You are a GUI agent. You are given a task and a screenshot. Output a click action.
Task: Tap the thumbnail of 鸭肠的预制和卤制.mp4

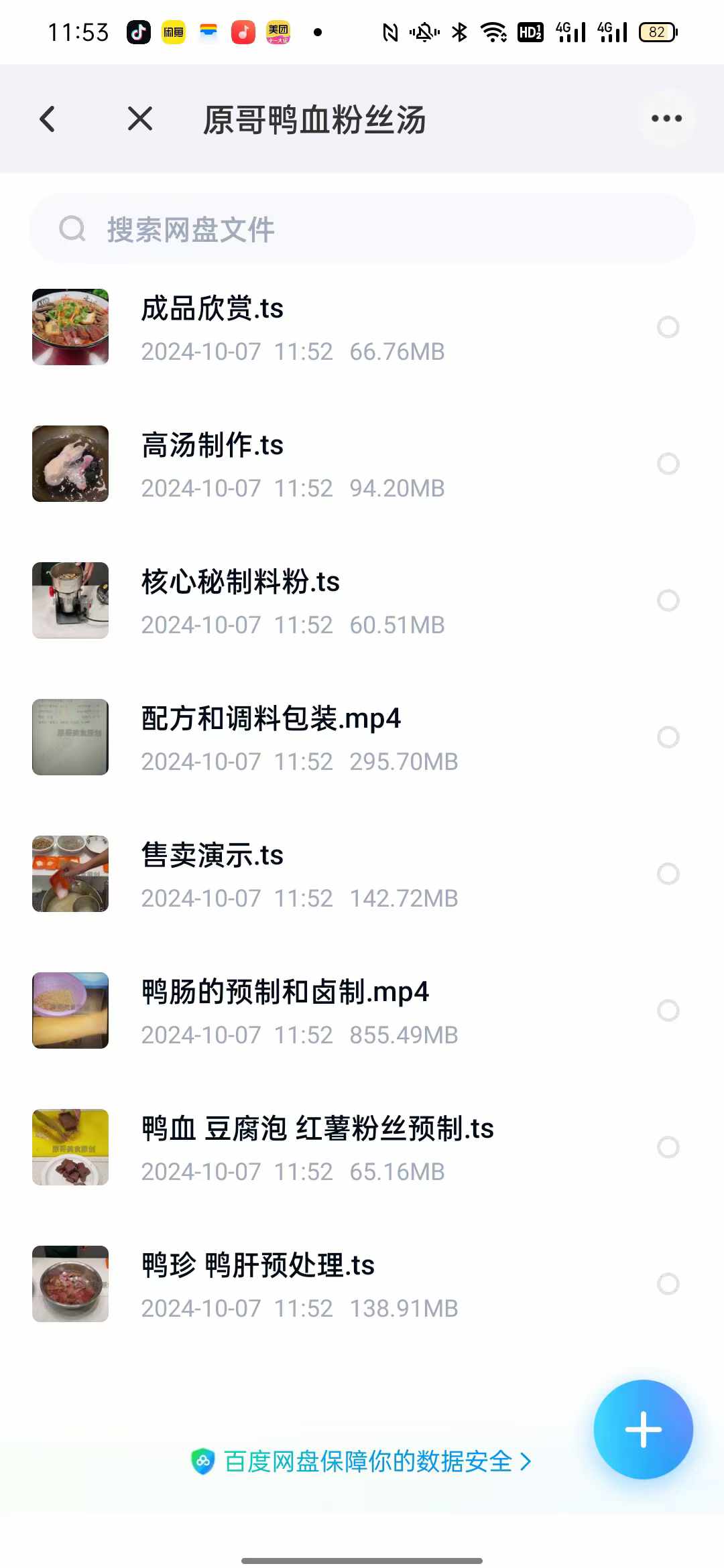point(70,1010)
